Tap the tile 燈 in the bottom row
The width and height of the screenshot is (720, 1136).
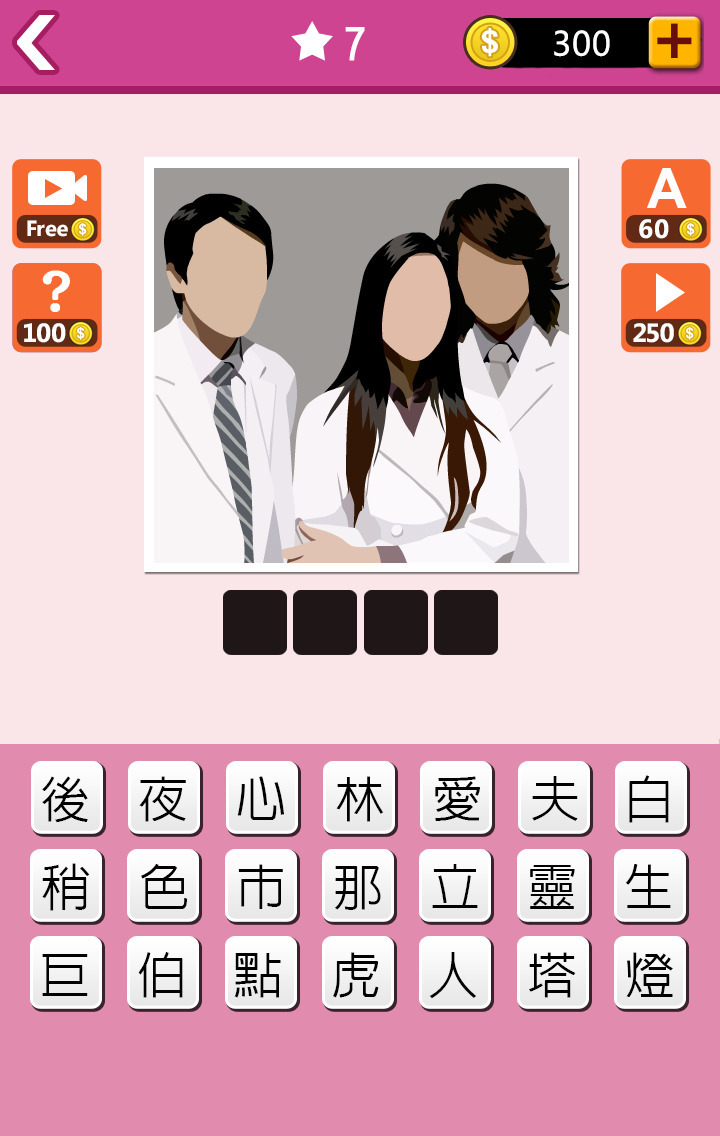(x=651, y=973)
